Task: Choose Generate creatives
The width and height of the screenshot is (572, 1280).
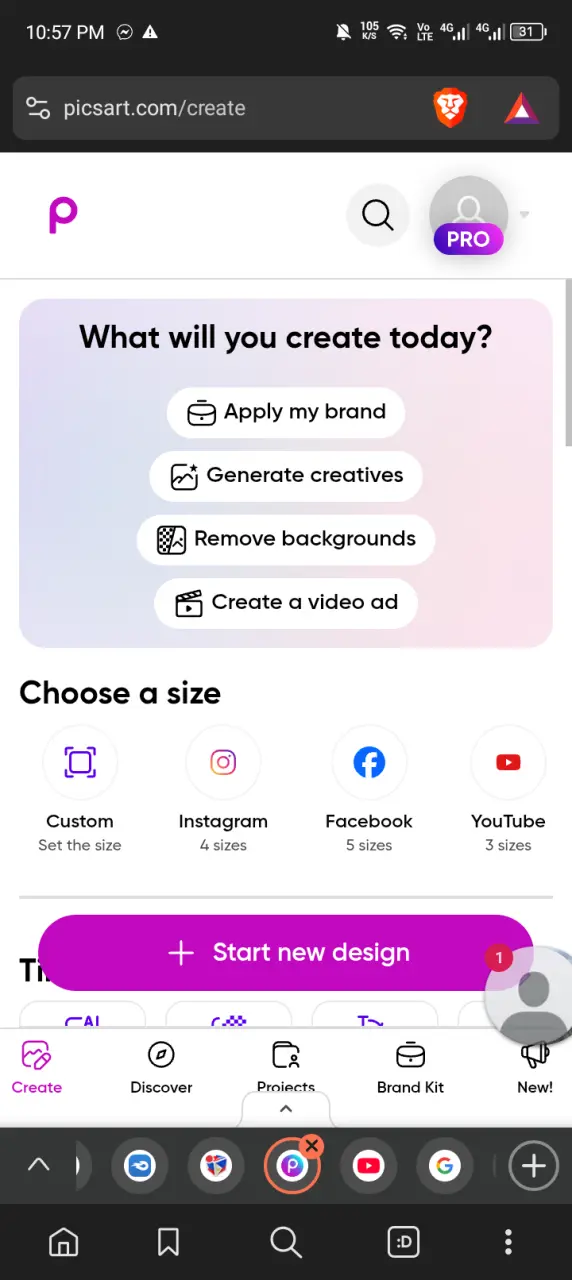Action: [x=286, y=476]
